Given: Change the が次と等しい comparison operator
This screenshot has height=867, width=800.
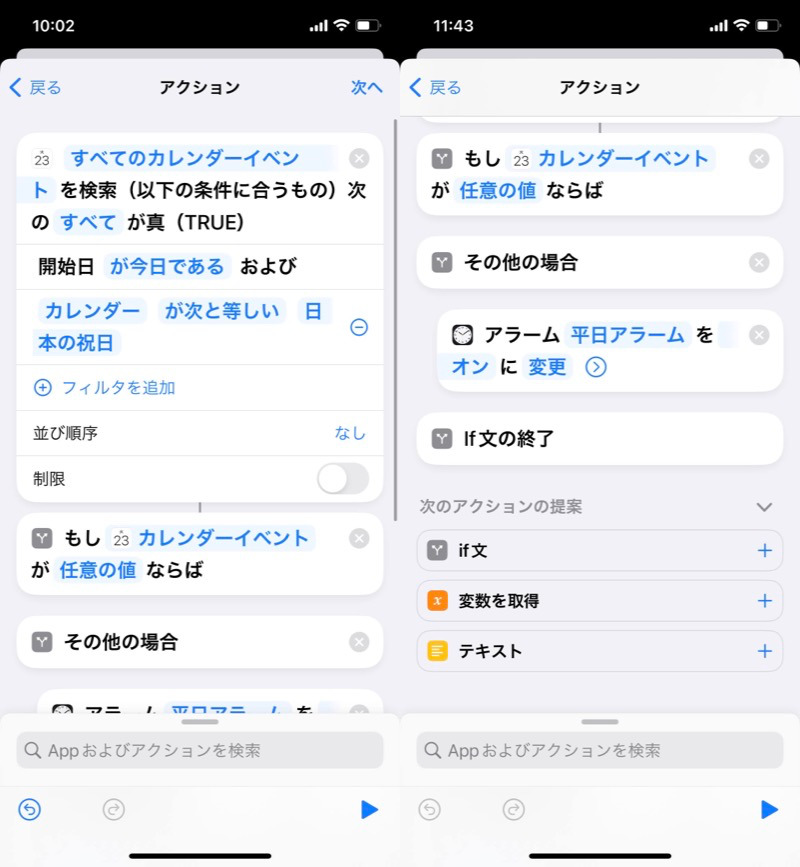Looking at the screenshot, I should coord(222,311).
